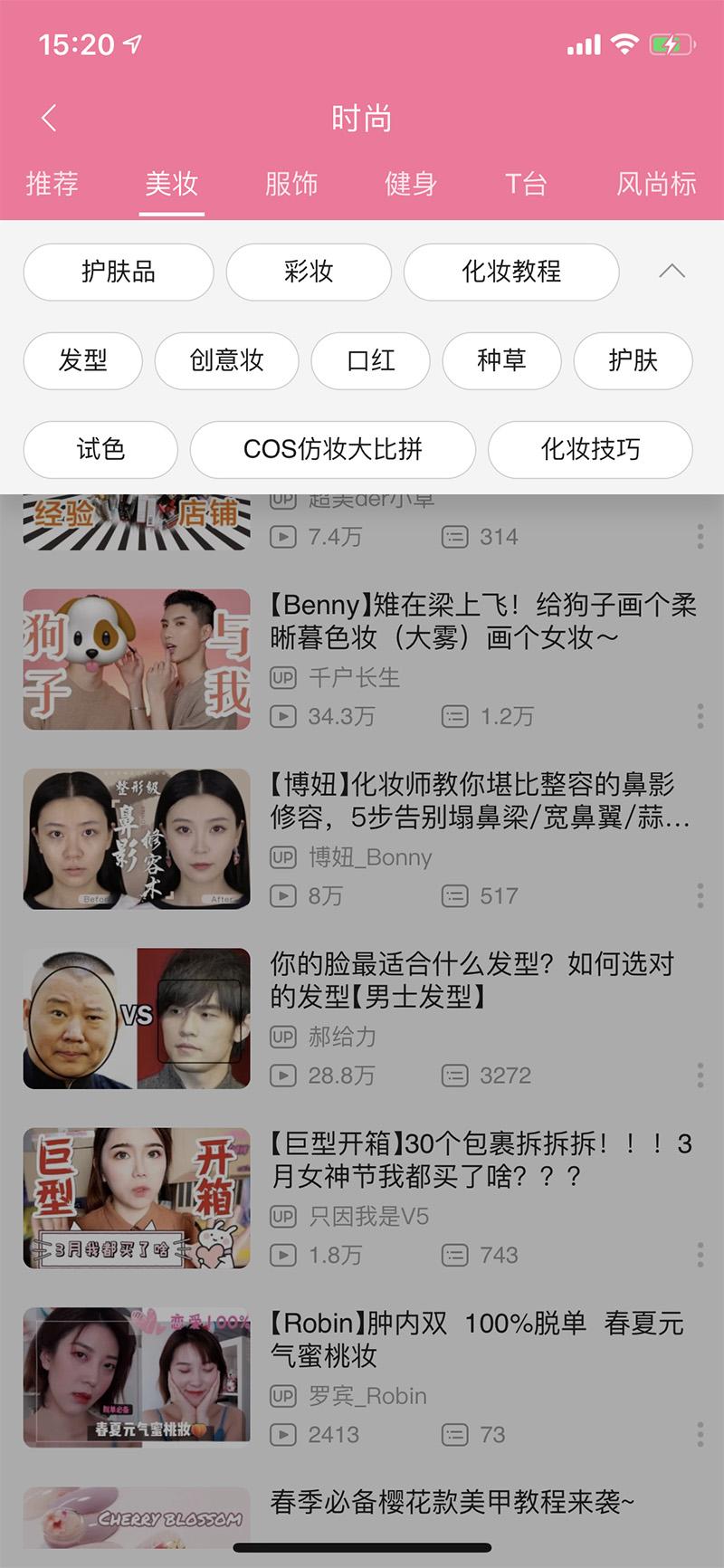Image resolution: width=724 pixels, height=1568 pixels.
Task: Open the COS仿妆大比拼 tag
Action: pyautogui.click(x=332, y=449)
